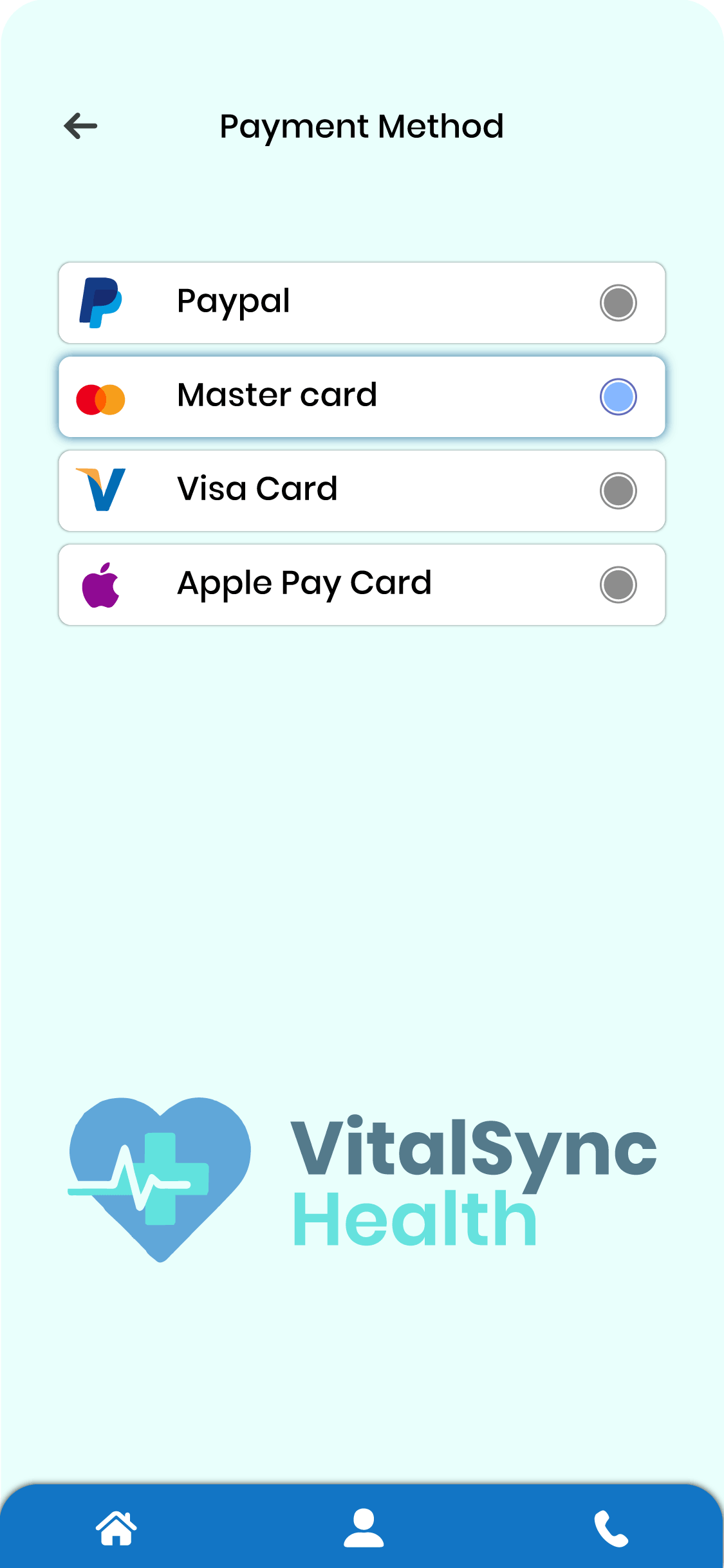
Task: Select the Apple Pay Card option
Action: (618, 584)
